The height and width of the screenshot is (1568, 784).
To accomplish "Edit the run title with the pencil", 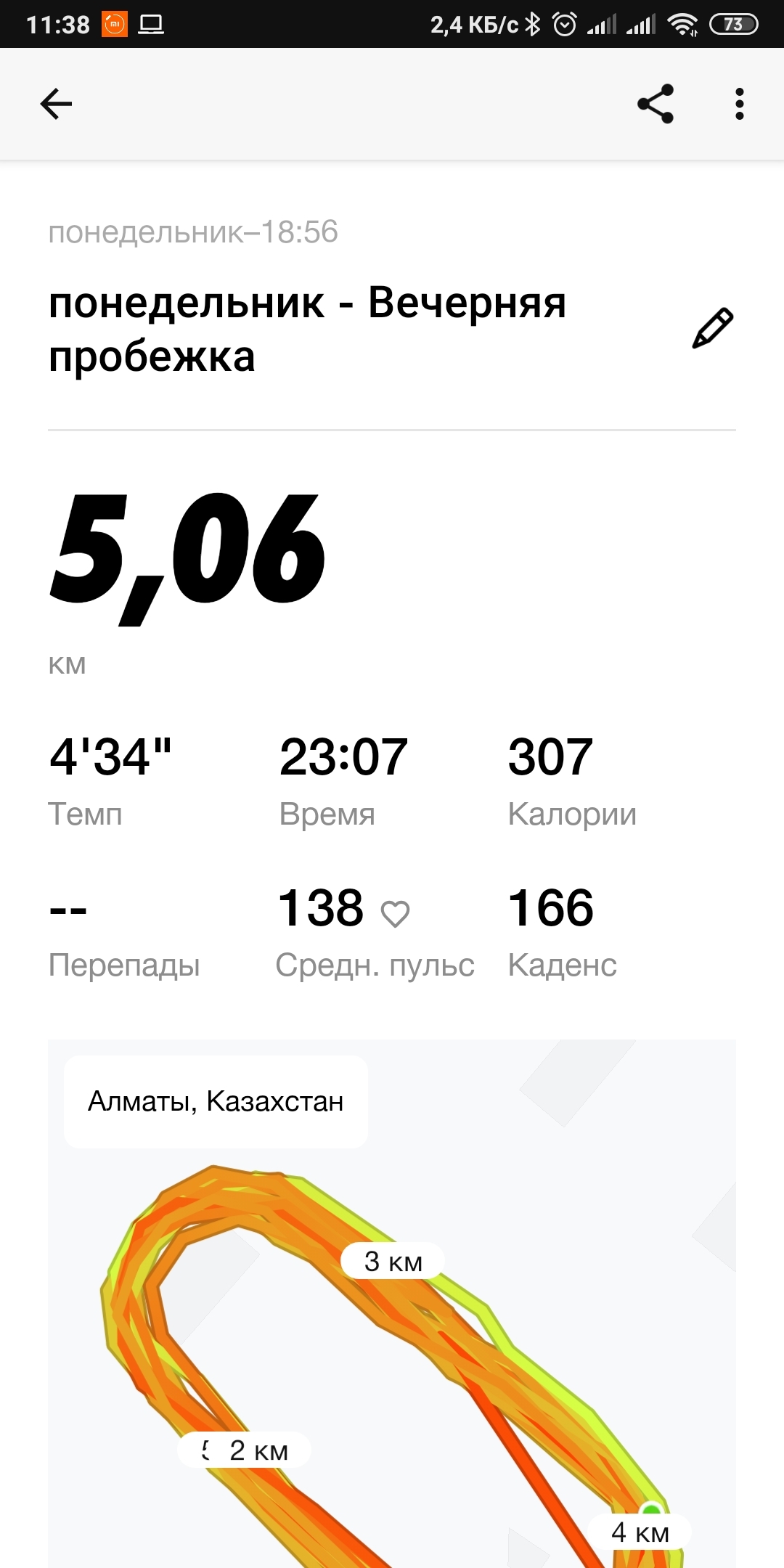I will click(712, 328).
